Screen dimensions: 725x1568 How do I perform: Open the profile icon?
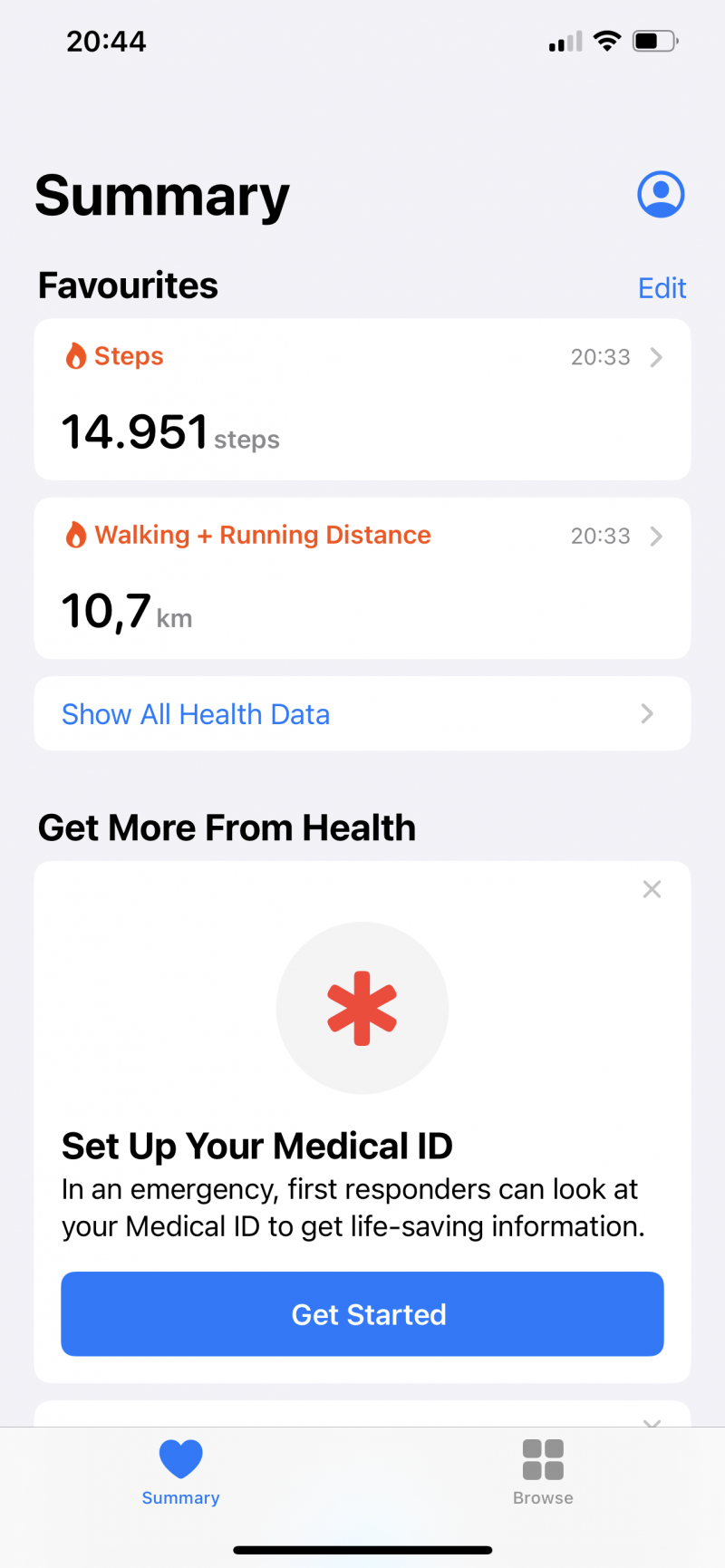(661, 194)
